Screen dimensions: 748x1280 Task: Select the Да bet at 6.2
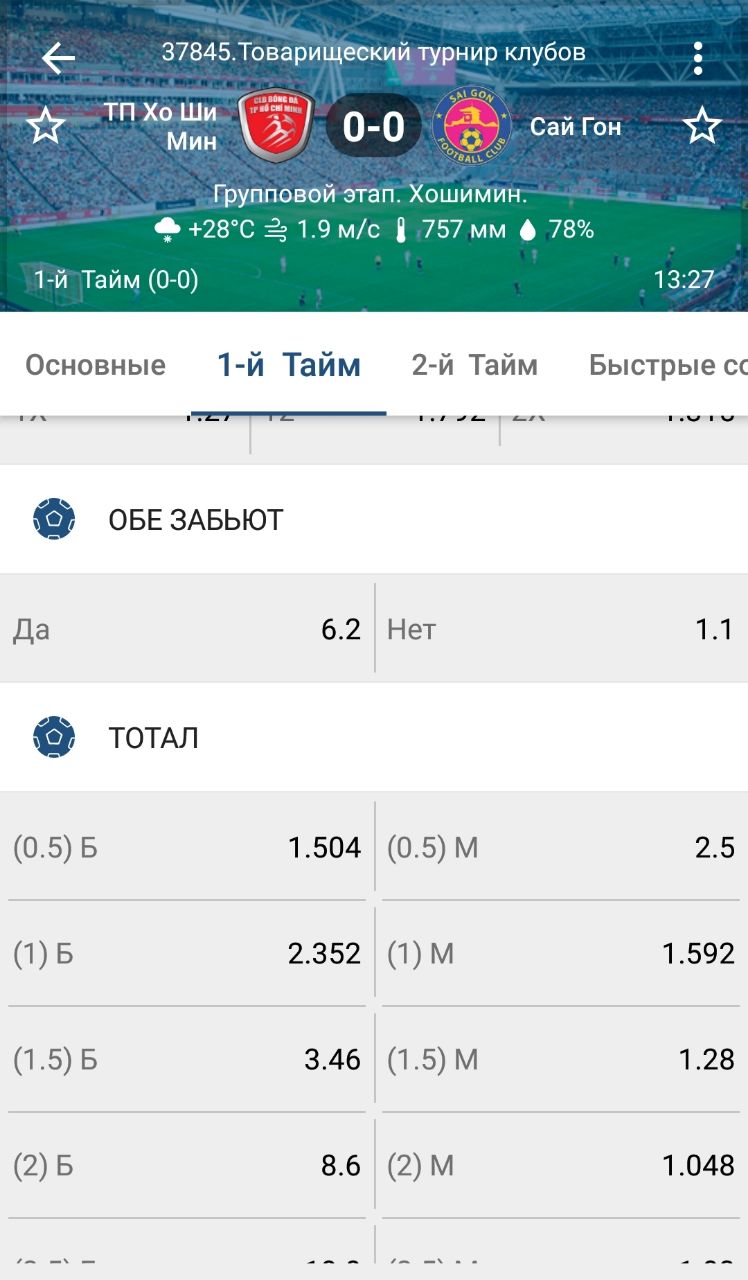(187, 629)
